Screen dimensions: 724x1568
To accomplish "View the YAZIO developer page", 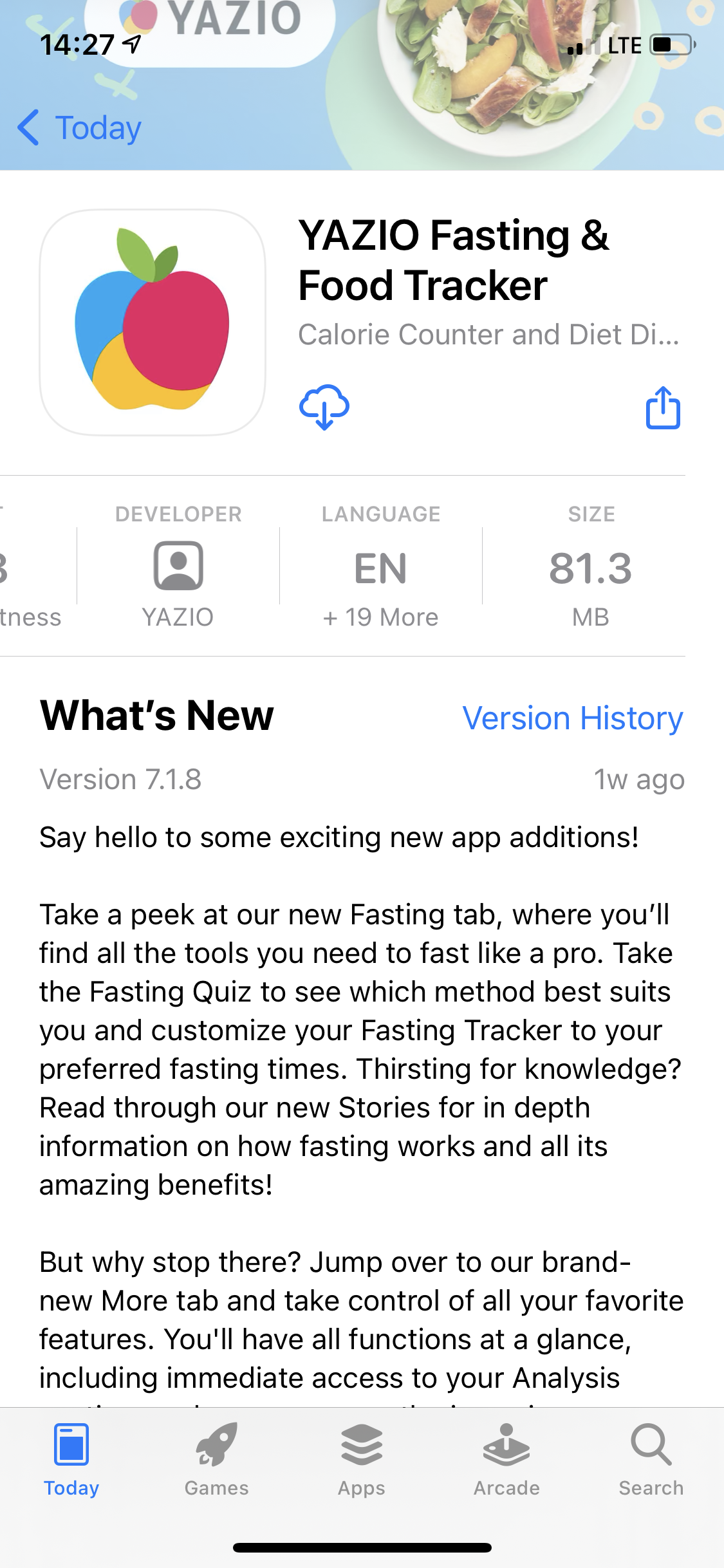I will pos(178,566).
